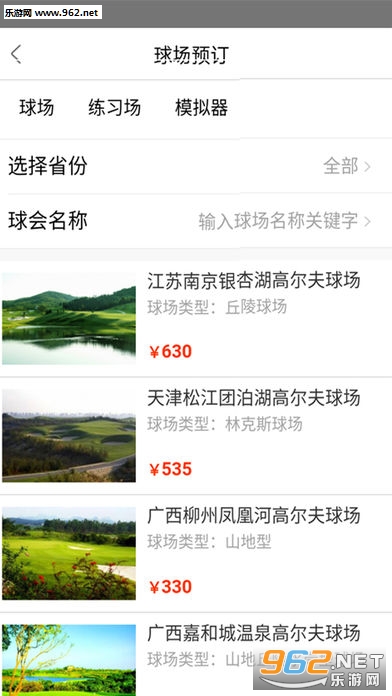Switch to the 模拟器 tab
The width and height of the screenshot is (392, 696).
pyautogui.click(x=202, y=108)
